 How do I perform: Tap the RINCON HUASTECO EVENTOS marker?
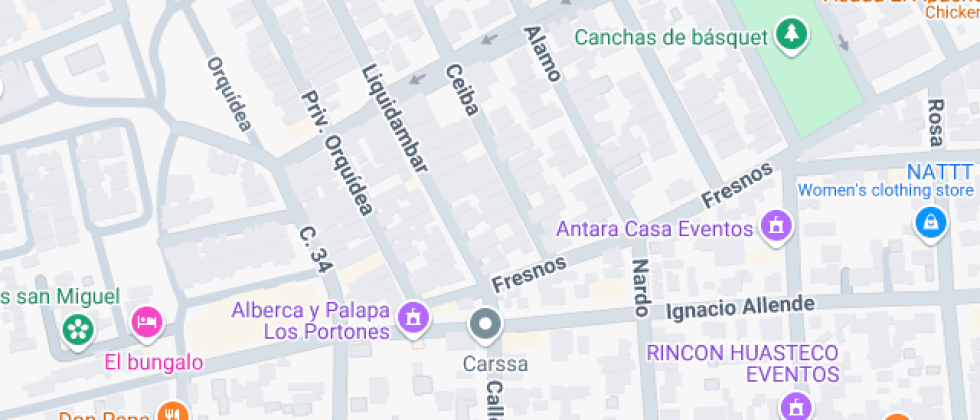(795, 407)
